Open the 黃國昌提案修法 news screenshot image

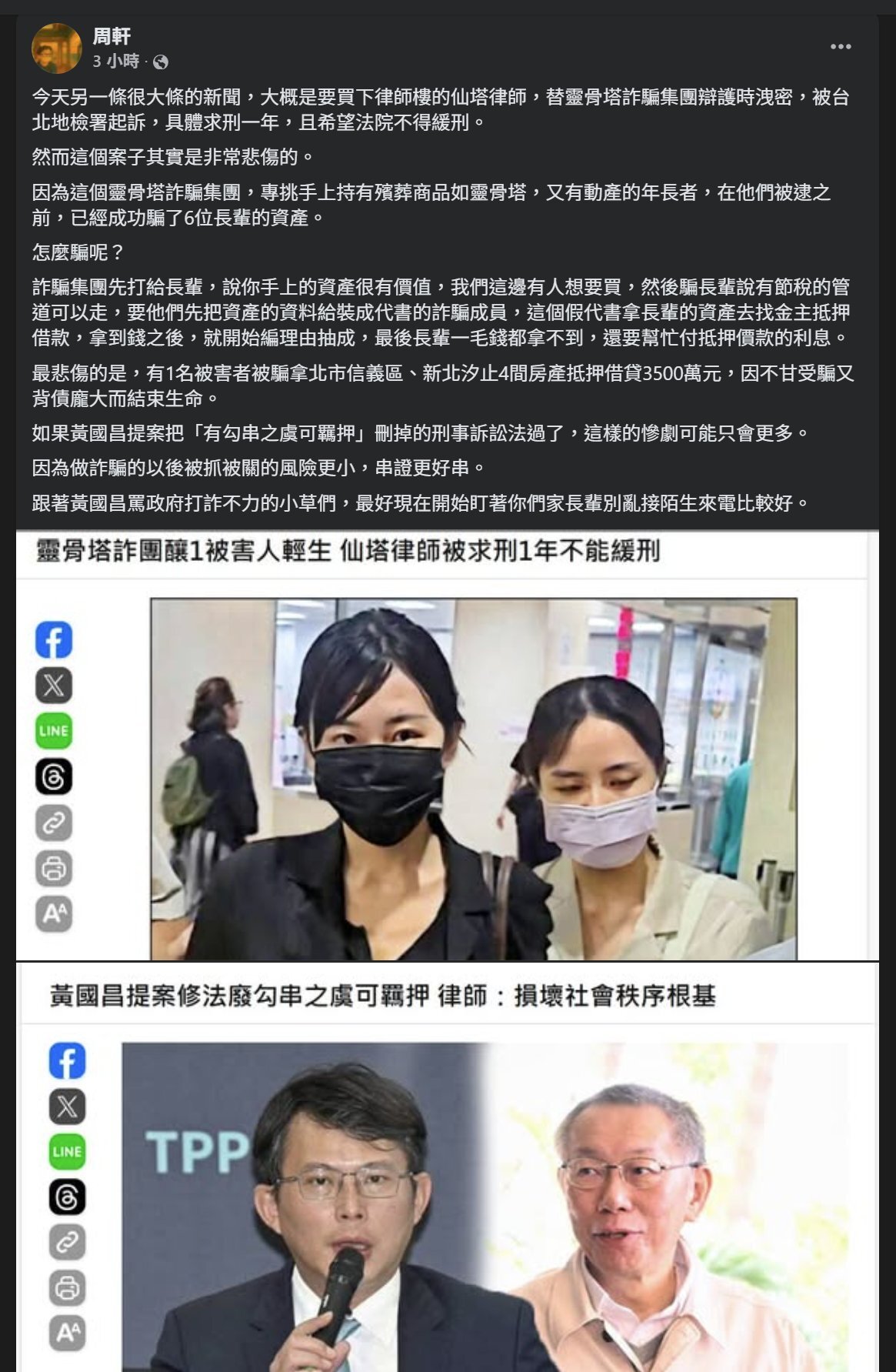point(447,1167)
